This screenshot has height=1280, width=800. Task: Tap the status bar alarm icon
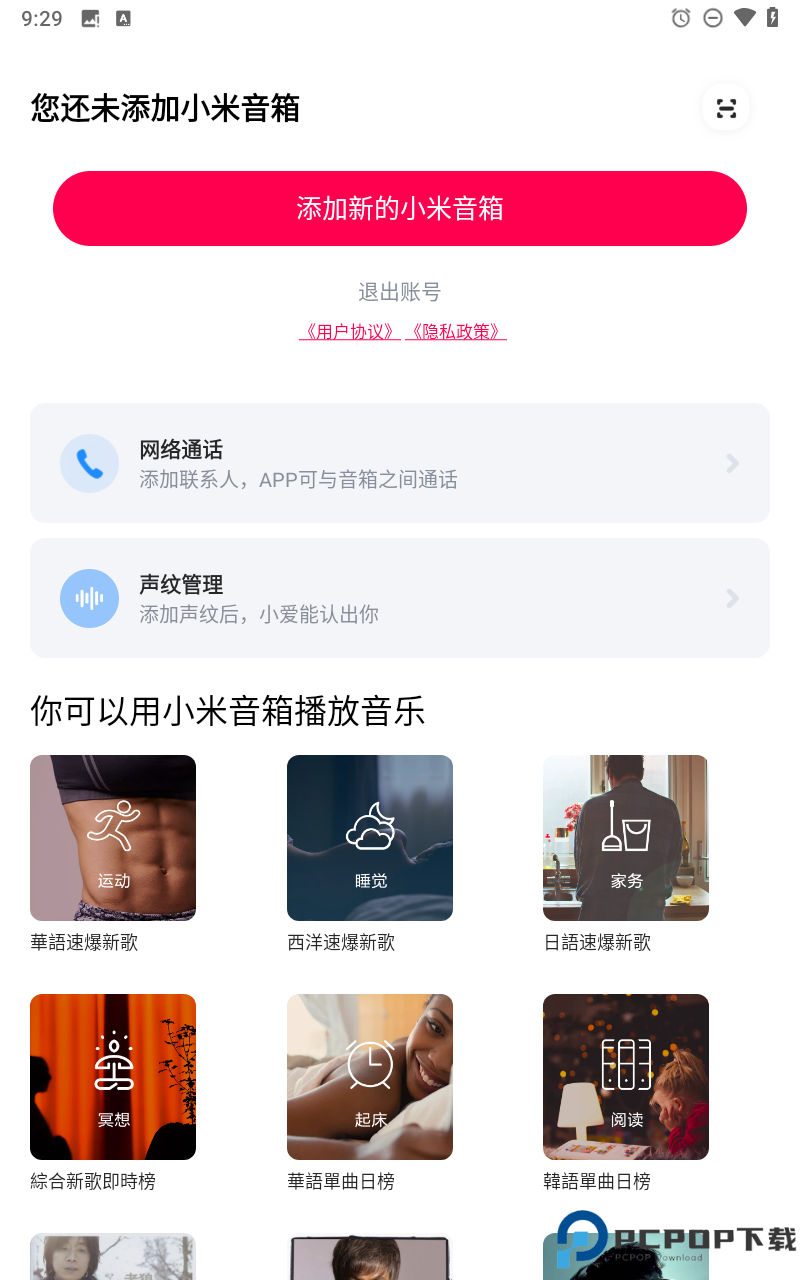coord(679,17)
